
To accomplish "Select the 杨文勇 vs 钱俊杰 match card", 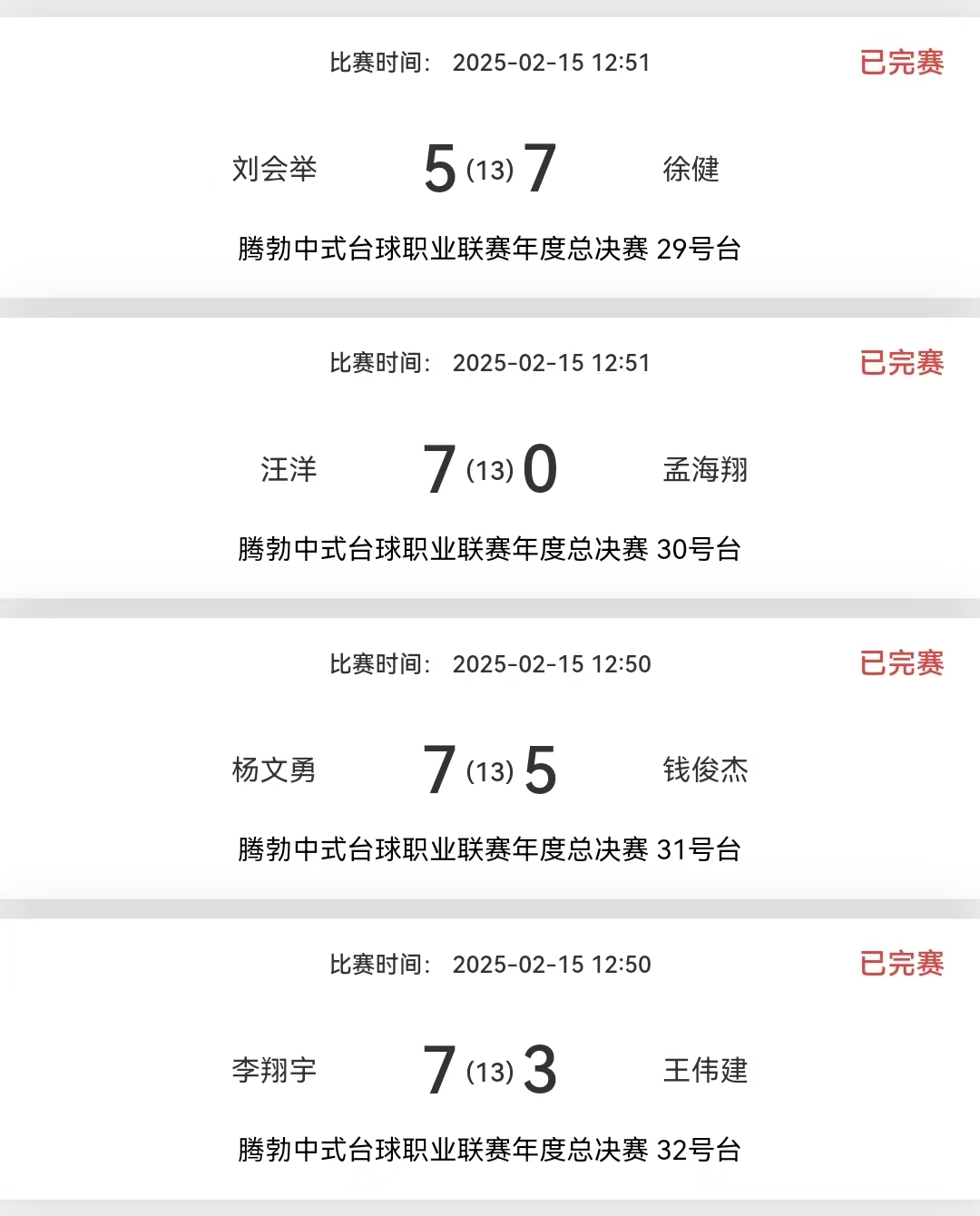I will pyautogui.click(x=490, y=770).
